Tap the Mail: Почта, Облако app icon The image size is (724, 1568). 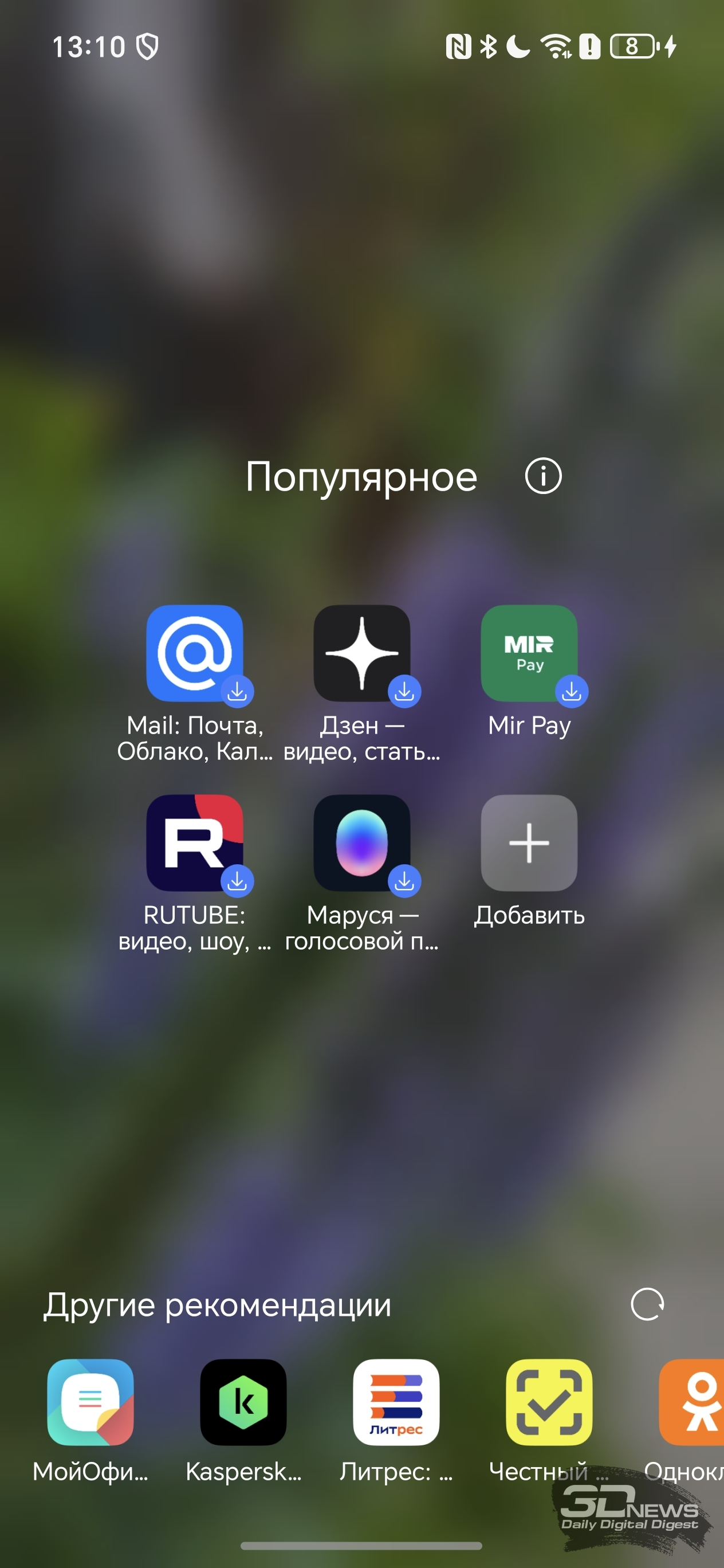[x=195, y=653]
